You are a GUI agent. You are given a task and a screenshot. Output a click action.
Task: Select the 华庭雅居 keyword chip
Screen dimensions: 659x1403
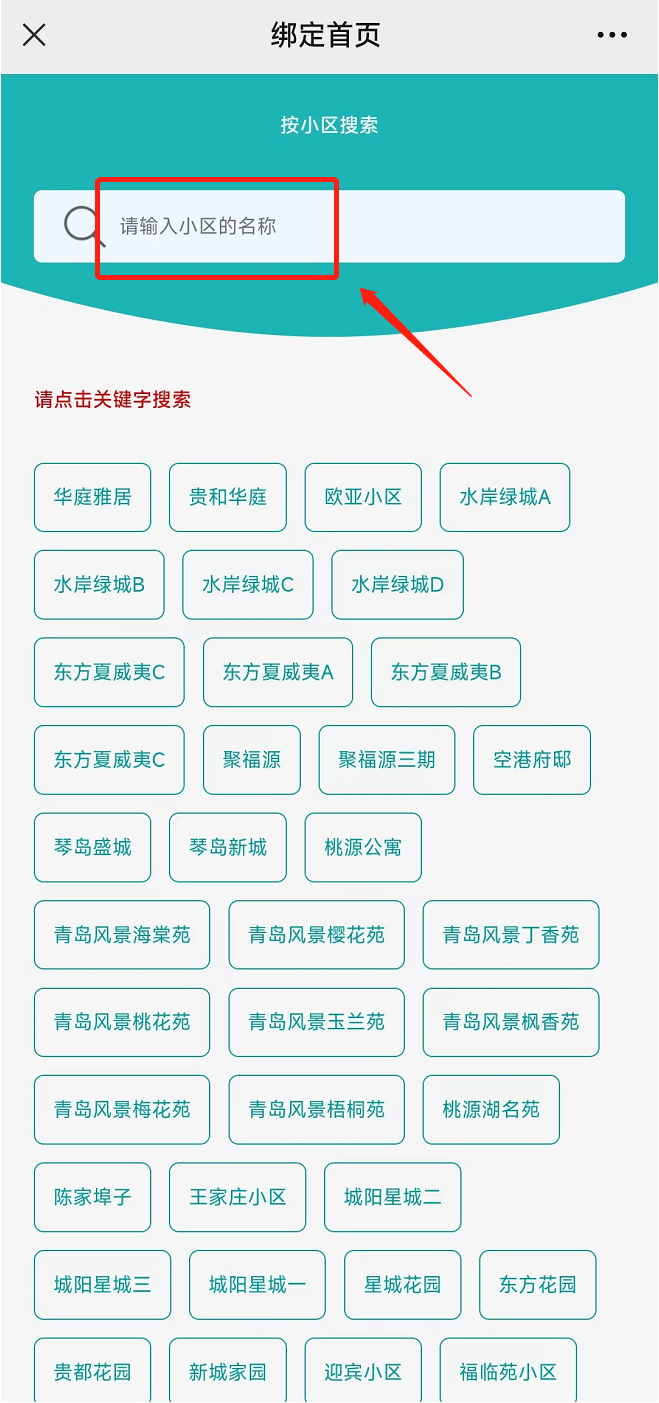coord(92,497)
